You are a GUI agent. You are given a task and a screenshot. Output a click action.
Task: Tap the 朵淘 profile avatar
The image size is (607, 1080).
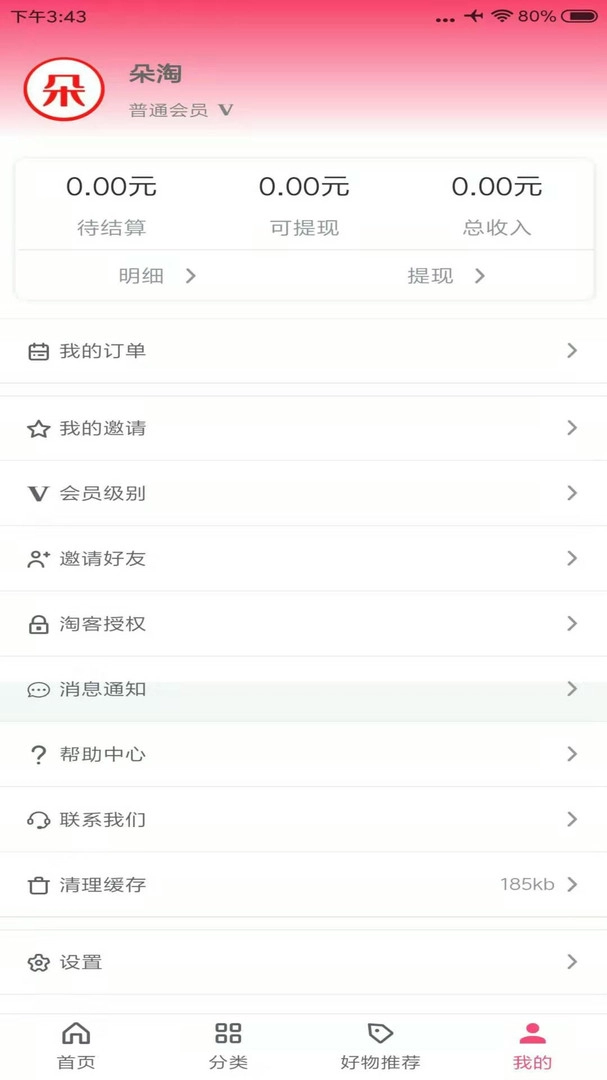(64, 90)
